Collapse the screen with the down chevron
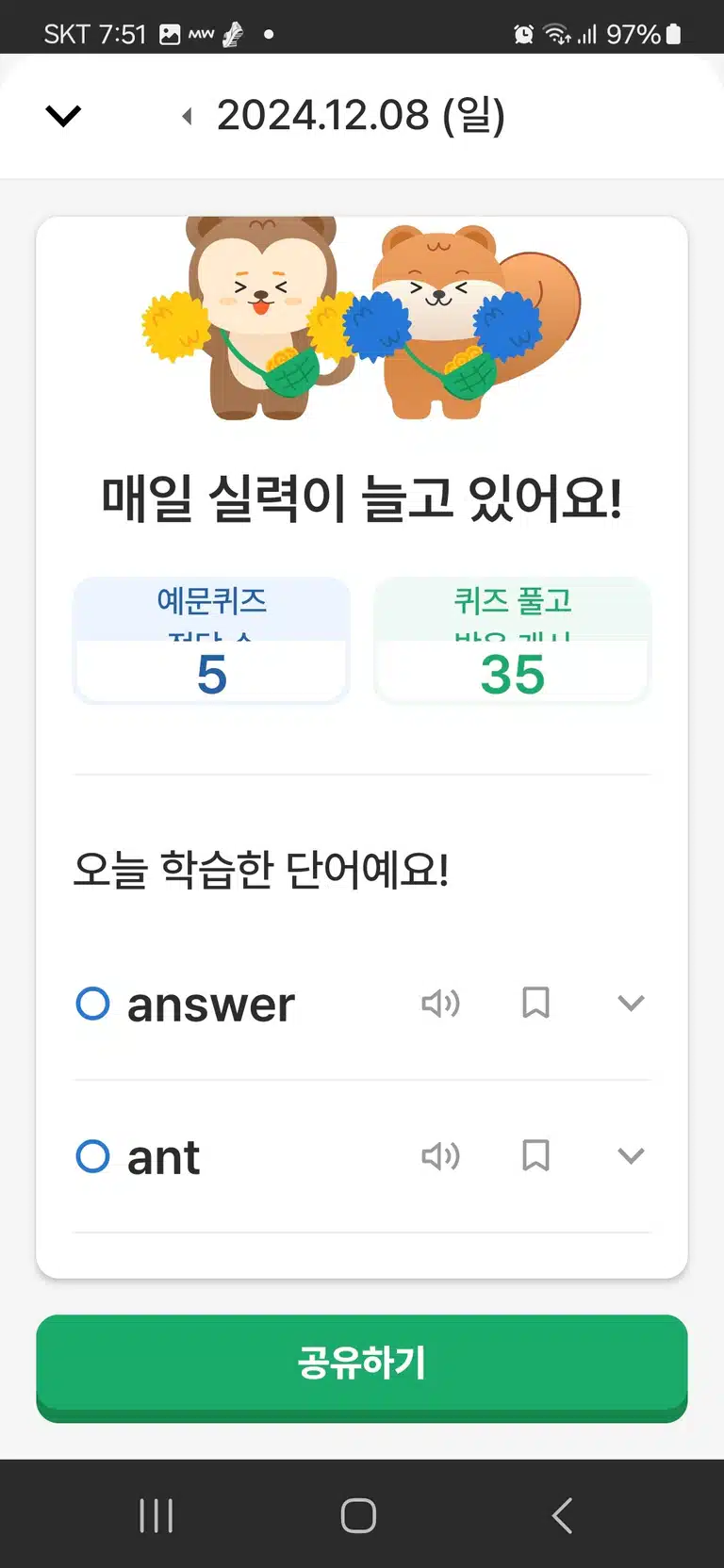The height and width of the screenshot is (1568, 724). coord(63,116)
